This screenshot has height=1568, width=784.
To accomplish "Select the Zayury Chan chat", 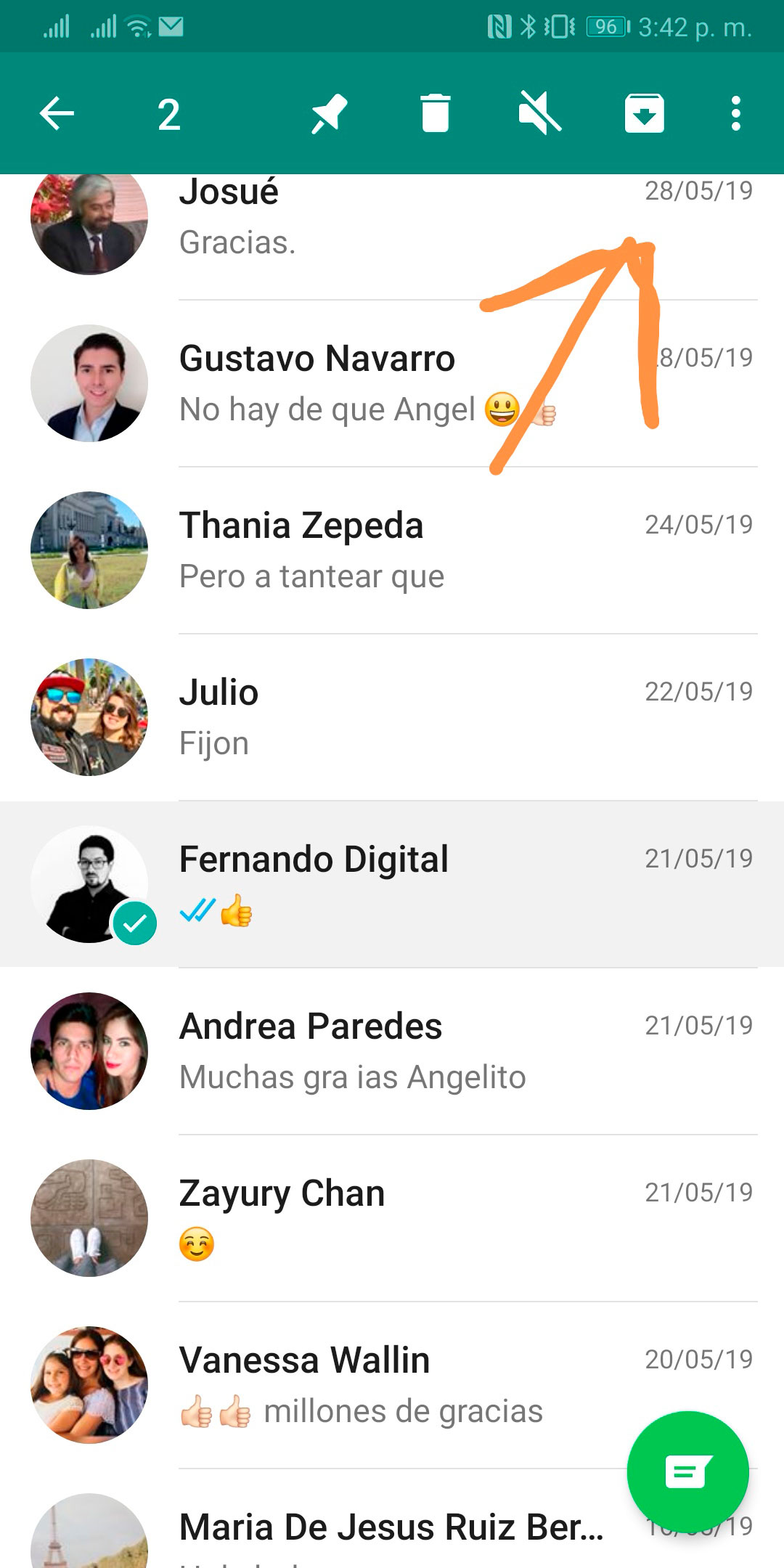I will 392,1218.
